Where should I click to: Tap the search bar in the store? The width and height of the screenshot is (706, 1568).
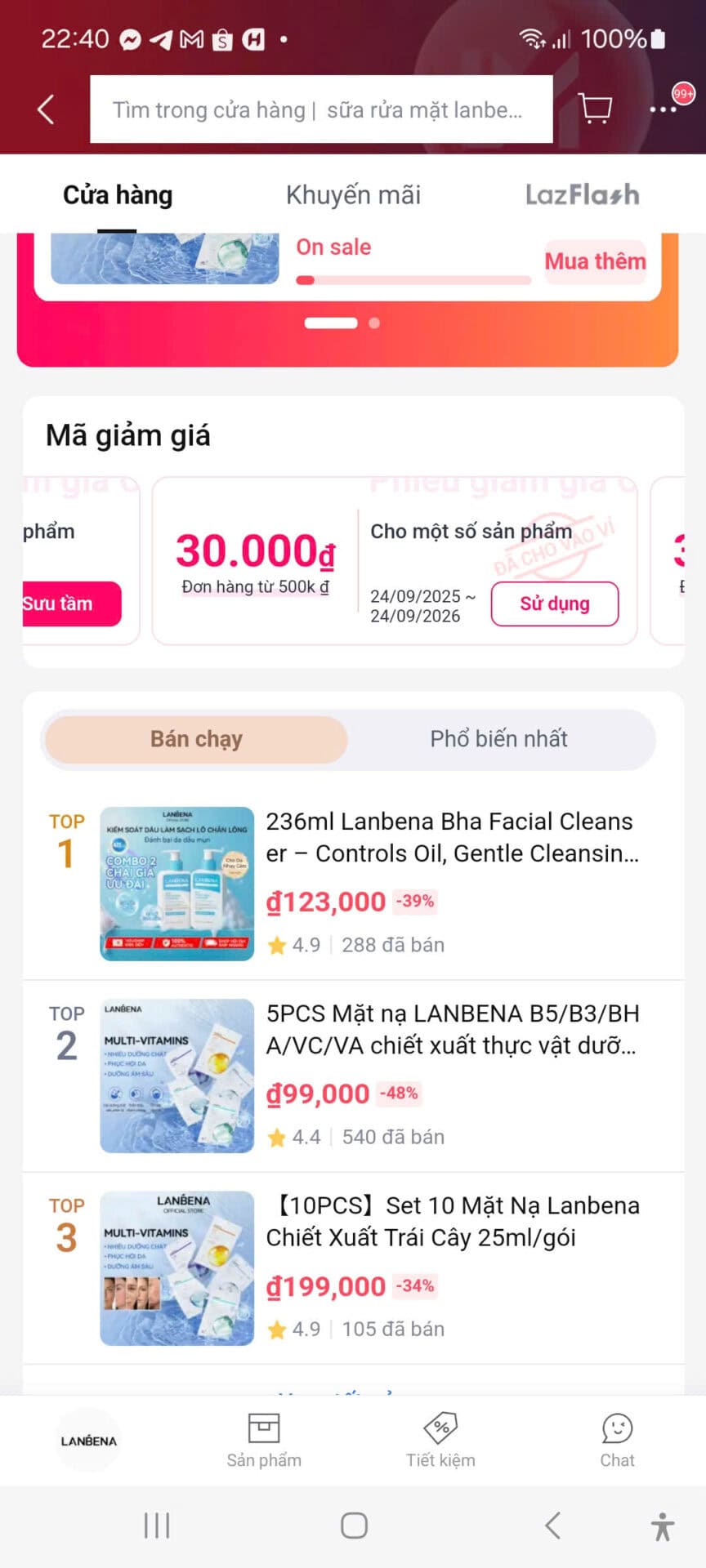click(x=321, y=108)
